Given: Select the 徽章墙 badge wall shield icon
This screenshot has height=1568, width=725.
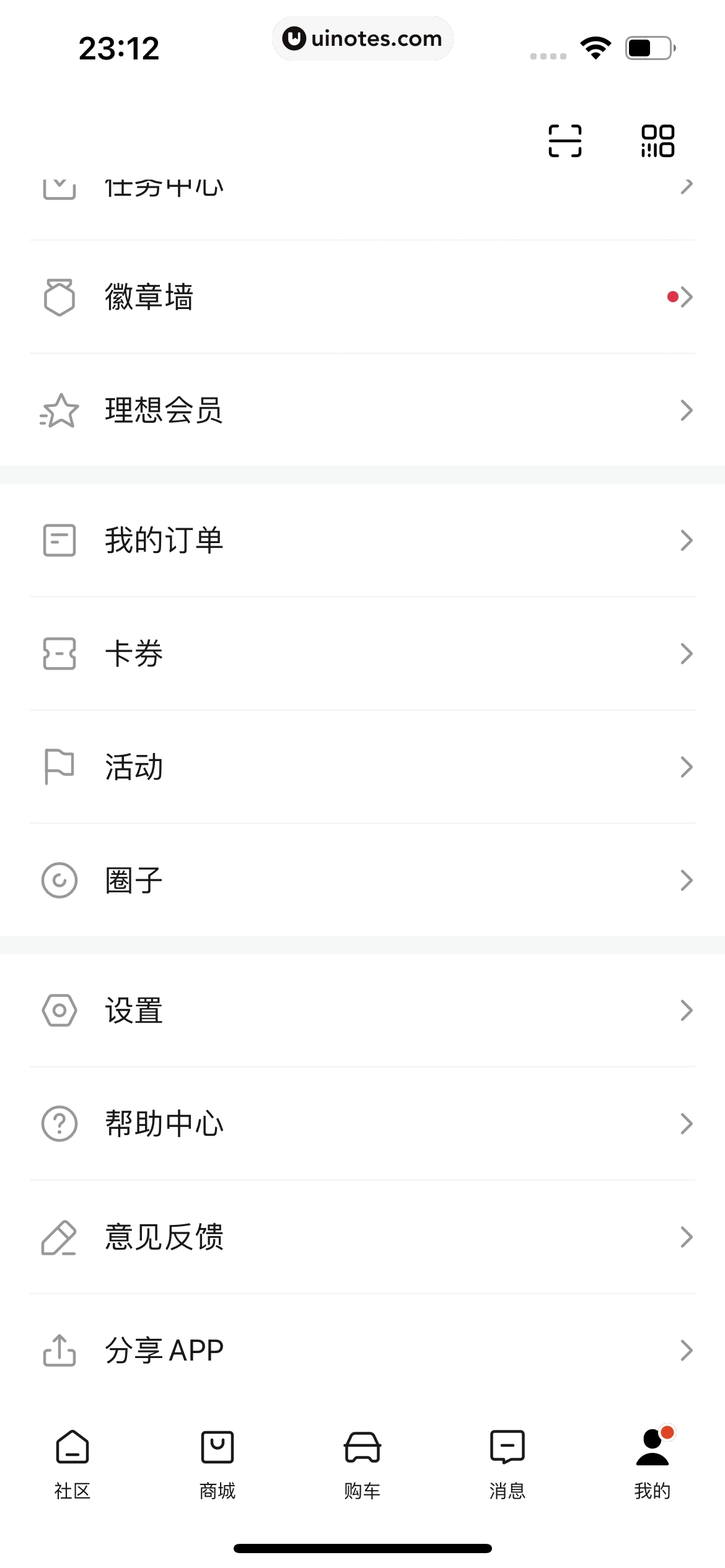Looking at the screenshot, I should point(59,297).
